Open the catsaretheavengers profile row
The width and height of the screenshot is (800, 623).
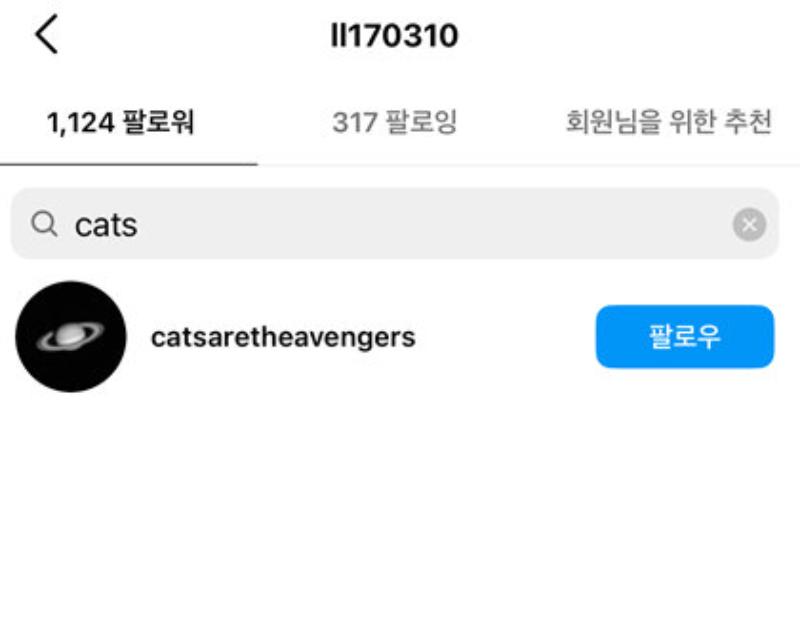point(282,337)
